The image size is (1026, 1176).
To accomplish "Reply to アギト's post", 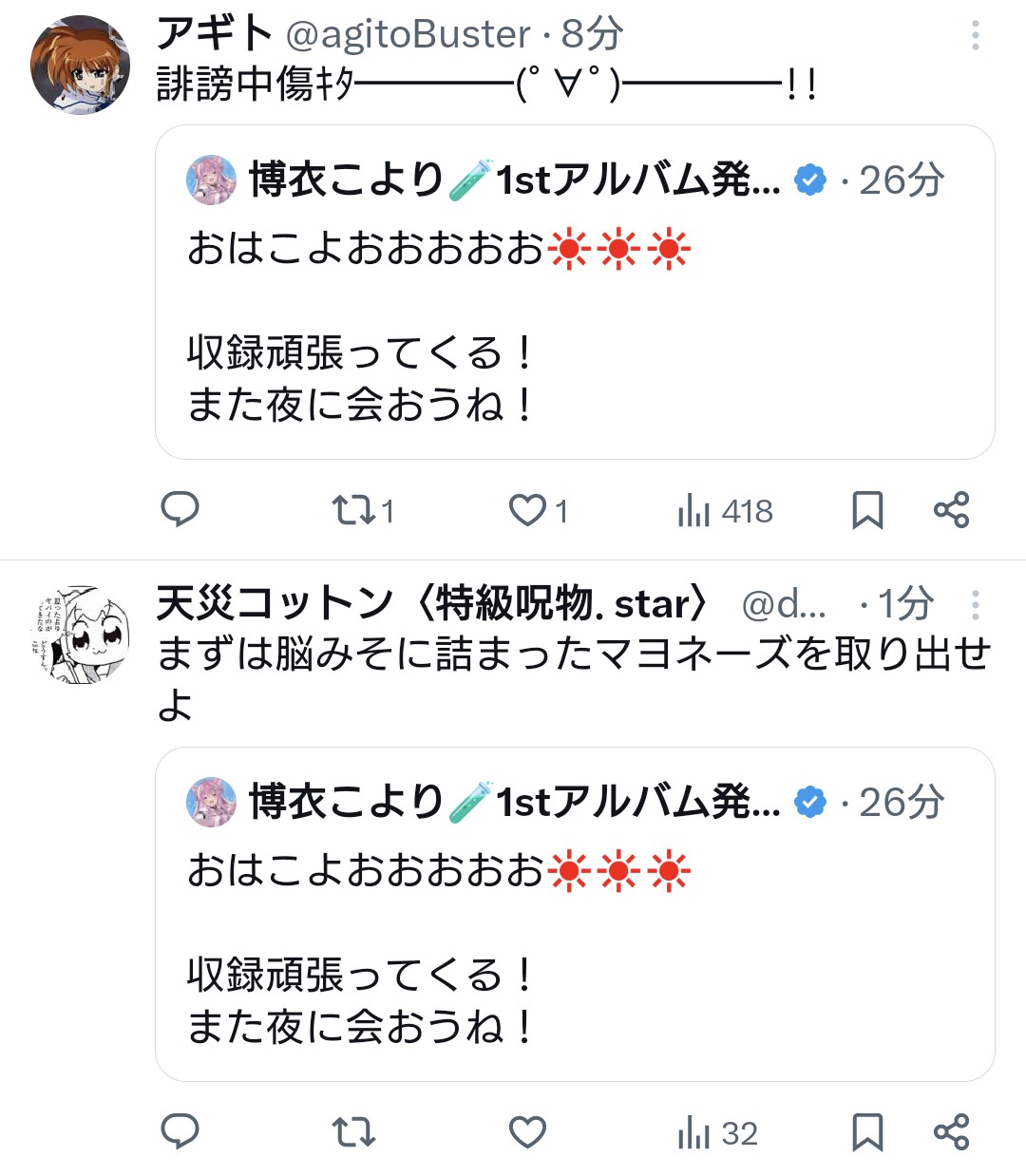I will click(x=180, y=510).
